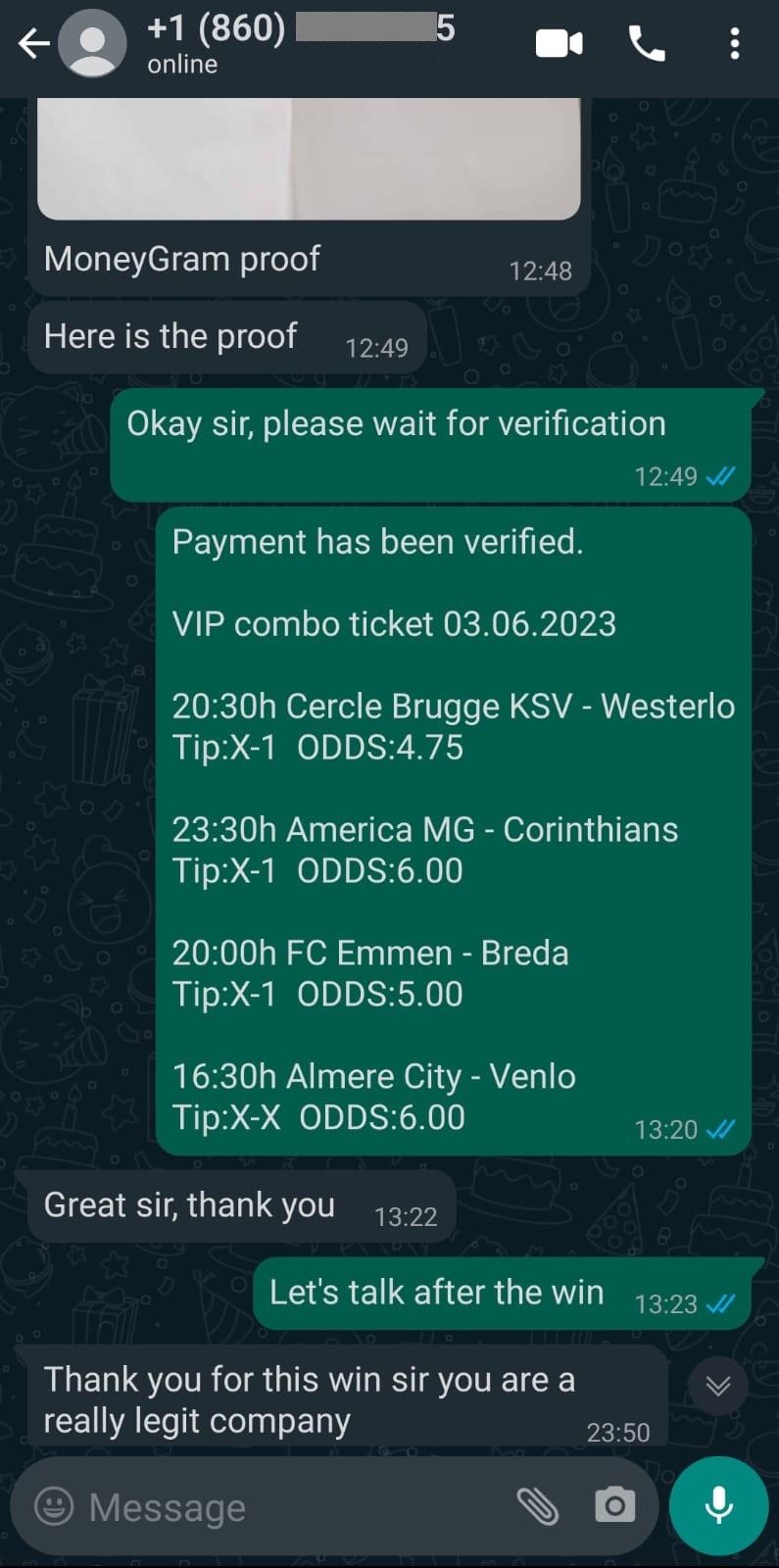Attach a file with the paperclip

point(538,1506)
